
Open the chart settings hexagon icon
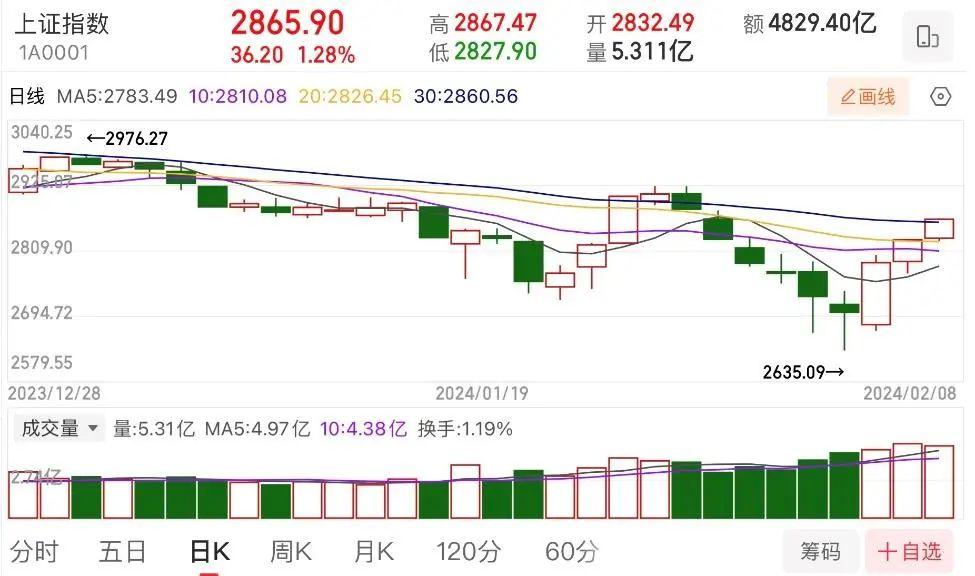940,97
